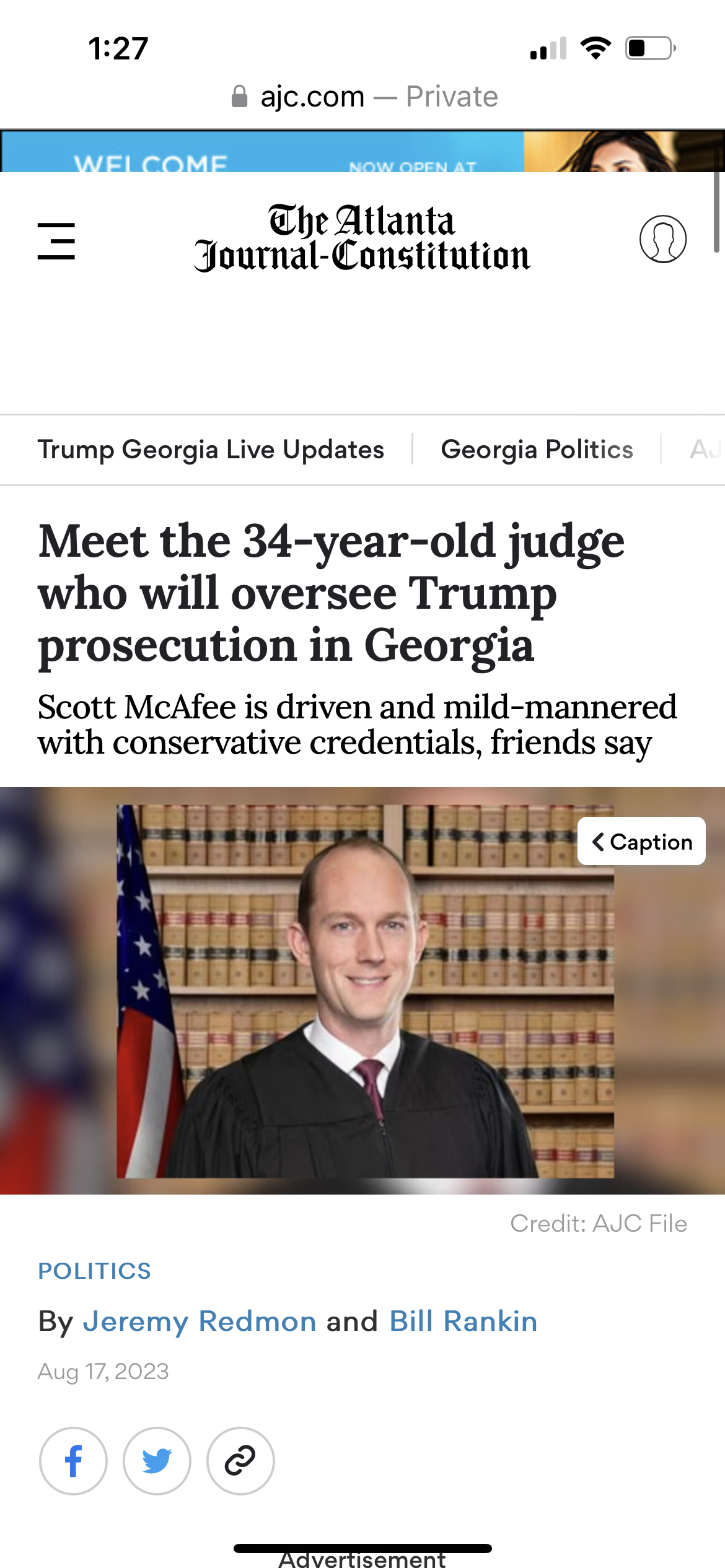Tap the ajc.com address bar
The width and height of the screenshot is (725, 1568).
pyautogui.click(x=363, y=97)
